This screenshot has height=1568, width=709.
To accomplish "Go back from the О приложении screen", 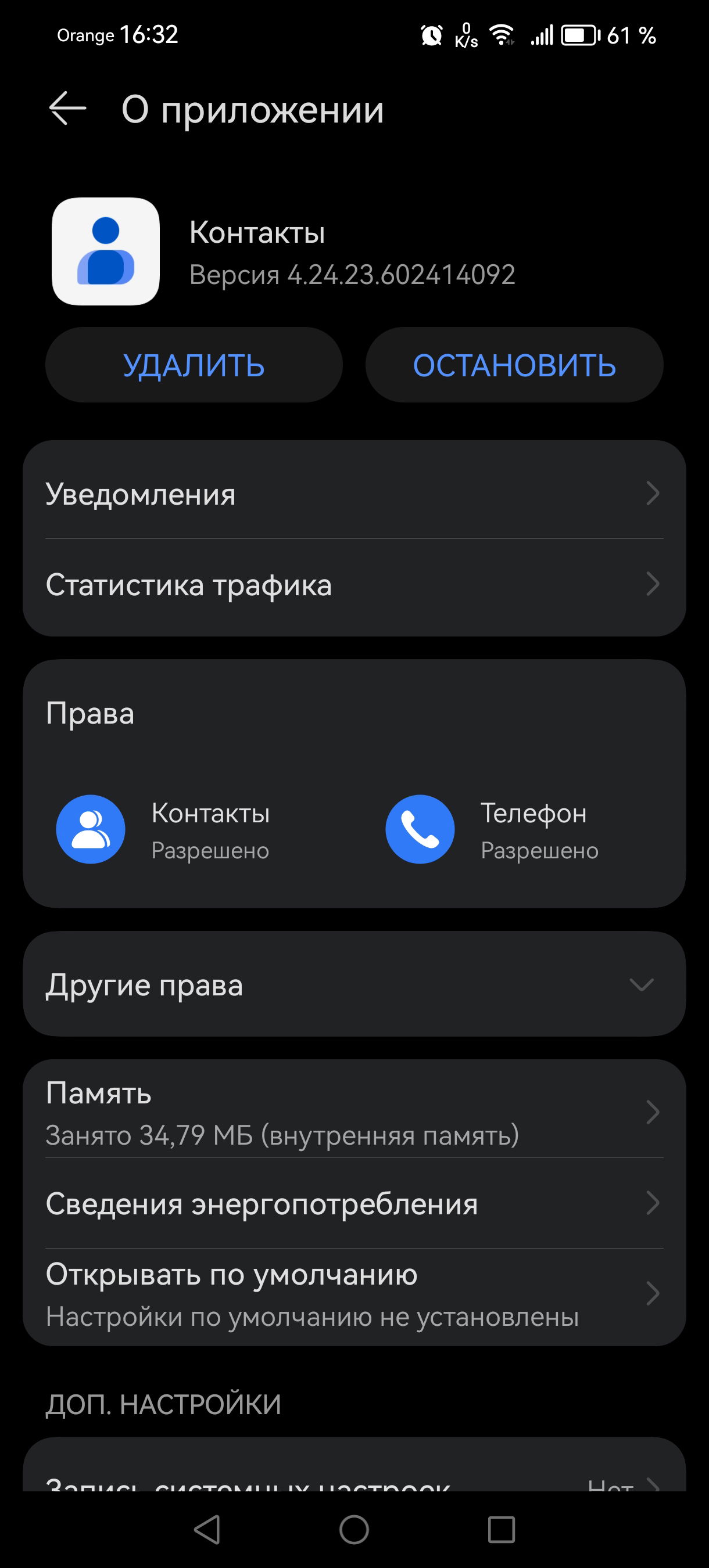I will coord(67,109).
